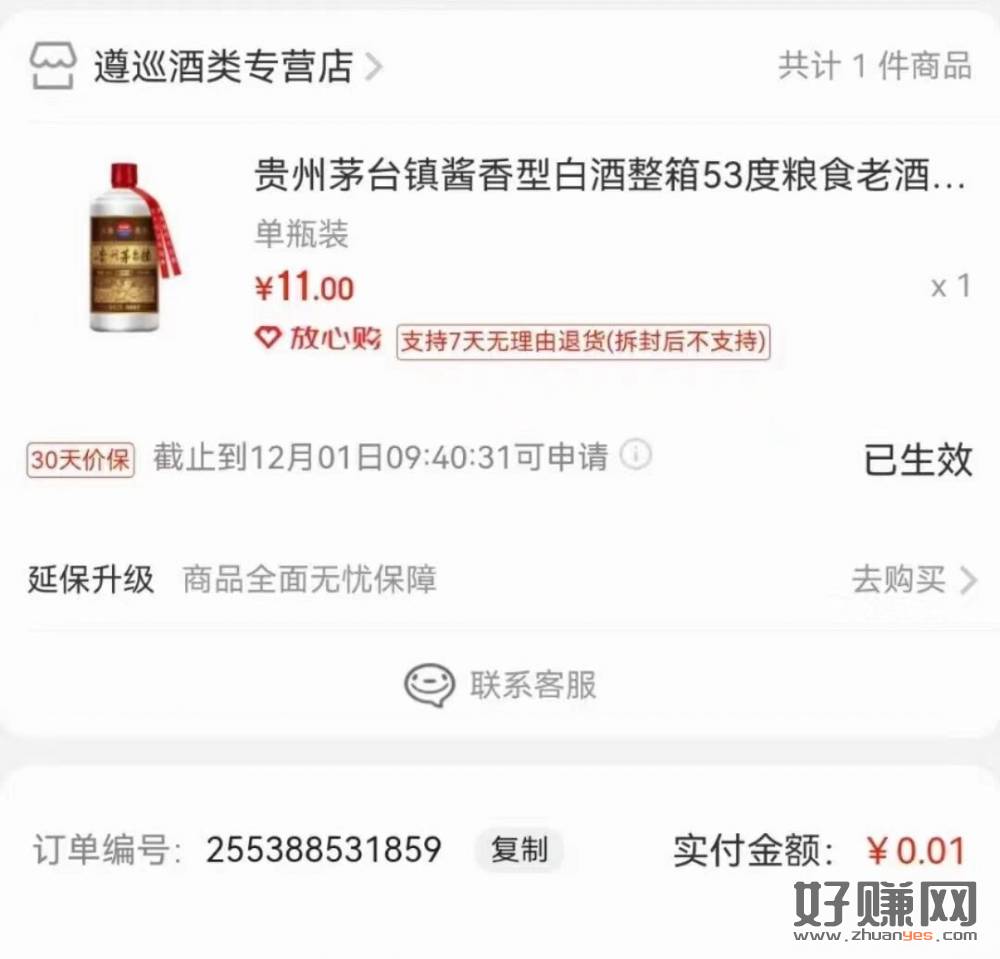This screenshot has height=959, width=1000.
Task: Contact customer service via 联系客服
Action: pyautogui.click(x=500, y=686)
